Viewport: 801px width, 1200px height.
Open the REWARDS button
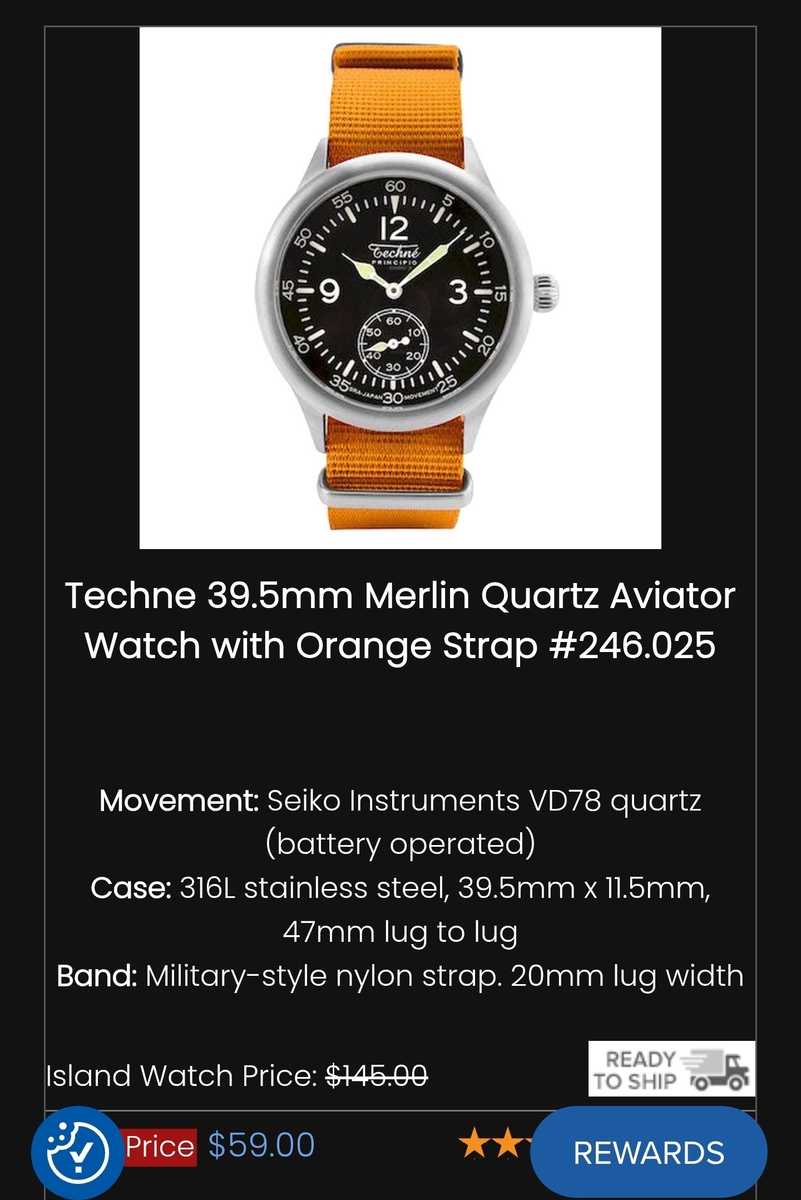(x=648, y=1152)
